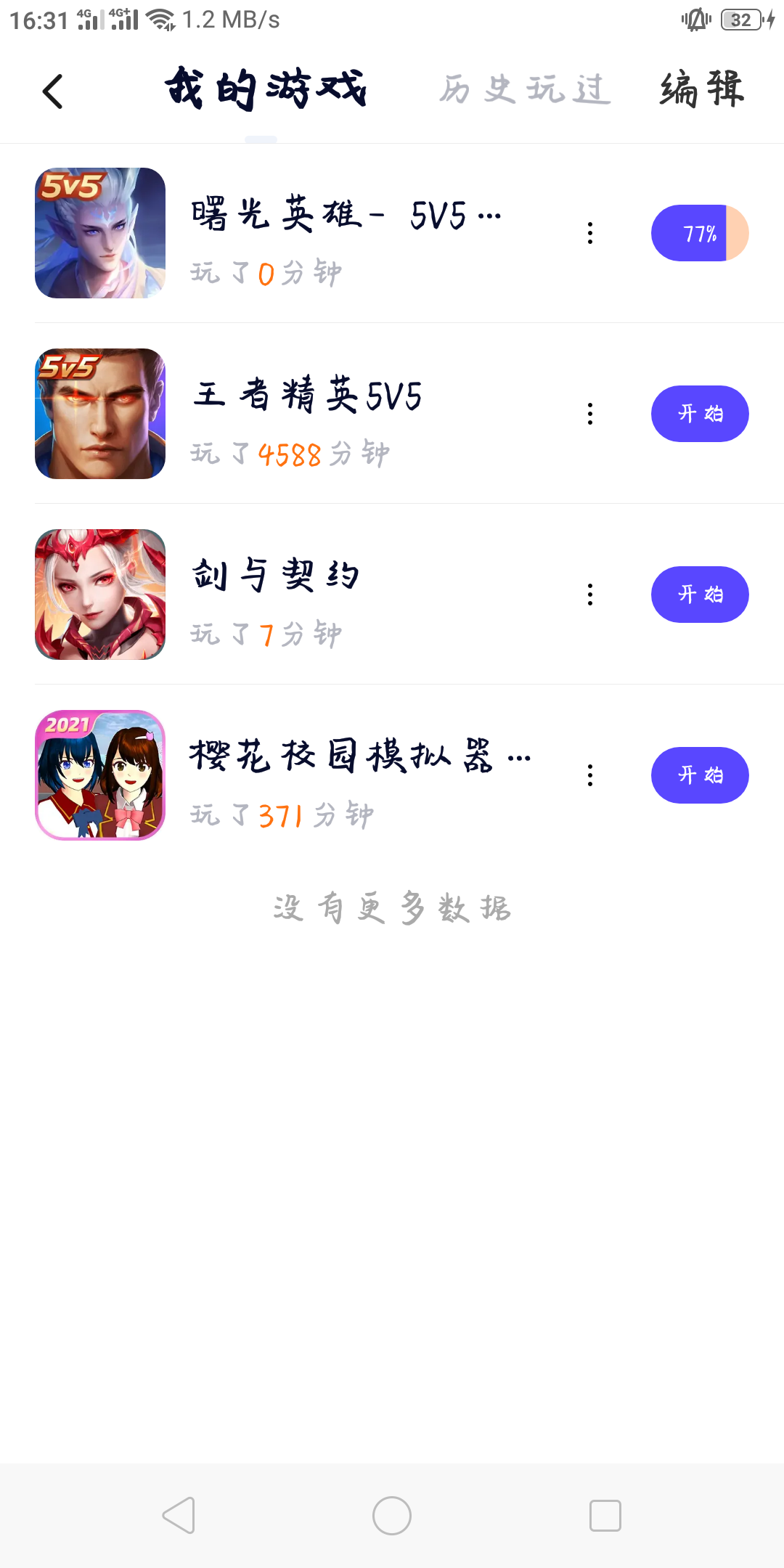Start 王者精英5V5 with 开始
This screenshot has height=1568, width=784.
700,414
